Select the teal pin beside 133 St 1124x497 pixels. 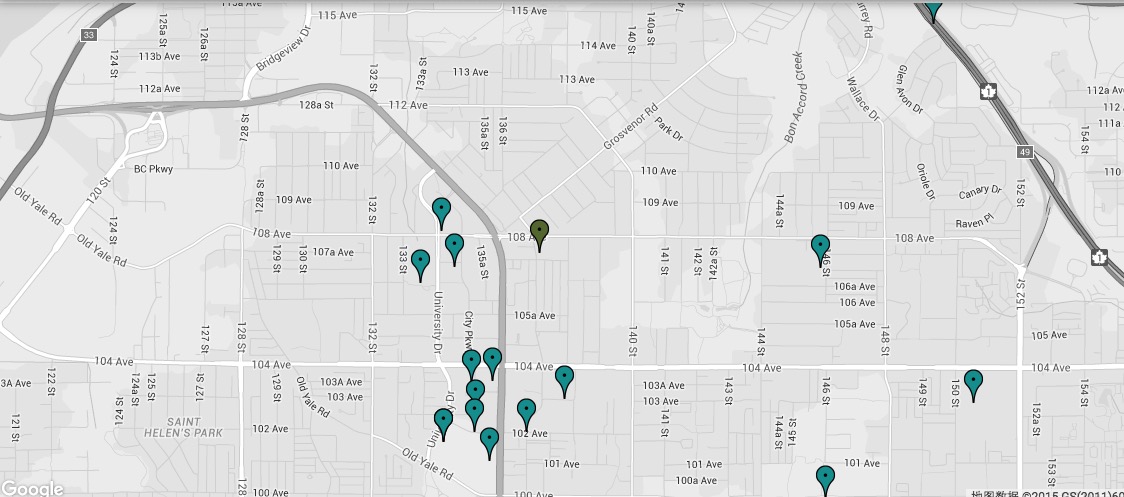421,262
